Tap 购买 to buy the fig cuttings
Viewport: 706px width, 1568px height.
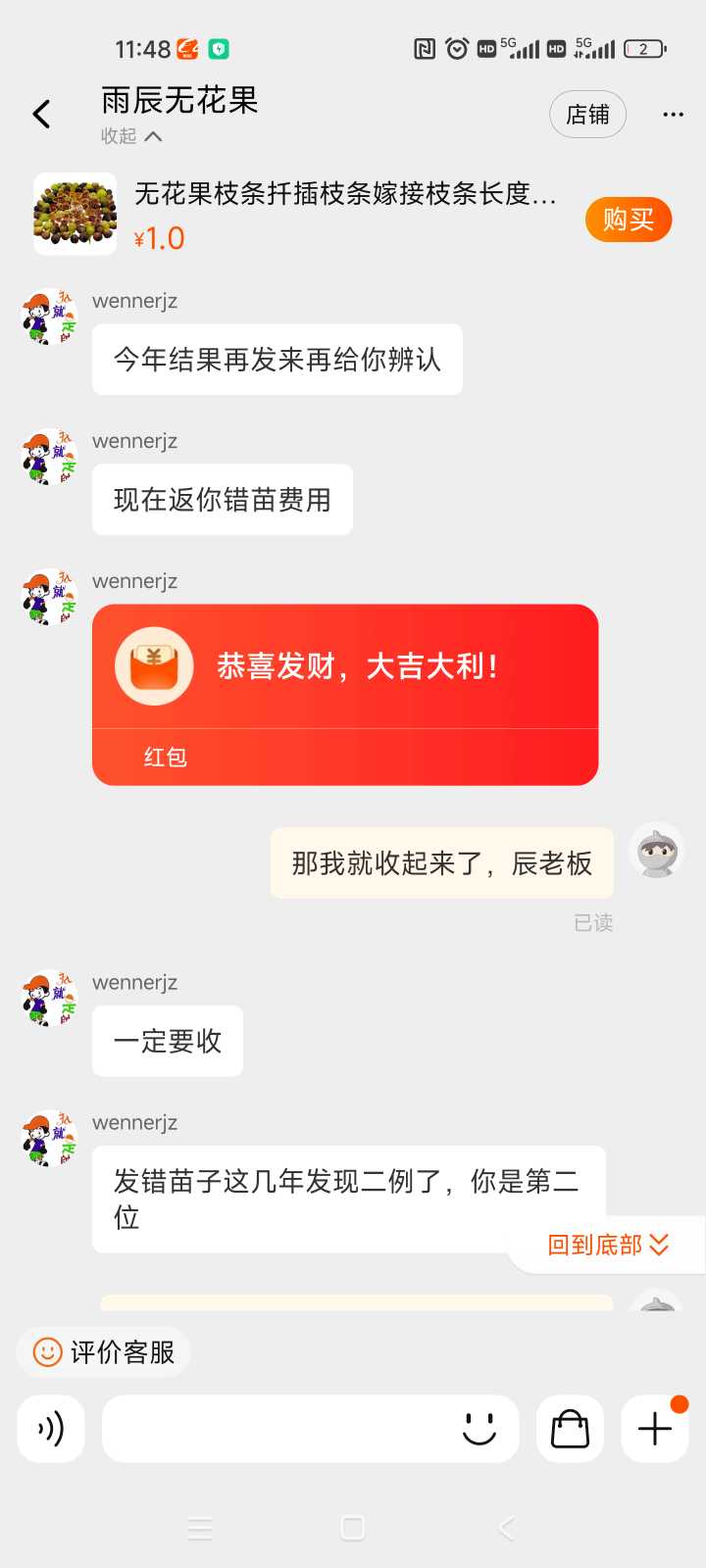629,220
